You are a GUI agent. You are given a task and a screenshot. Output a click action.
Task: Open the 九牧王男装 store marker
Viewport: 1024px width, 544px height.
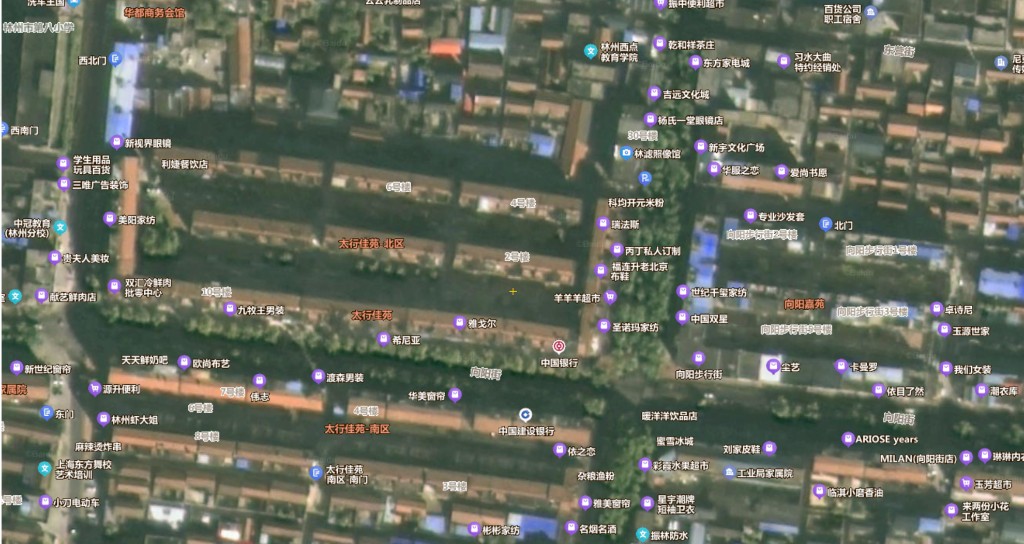[x=229, y=309]
